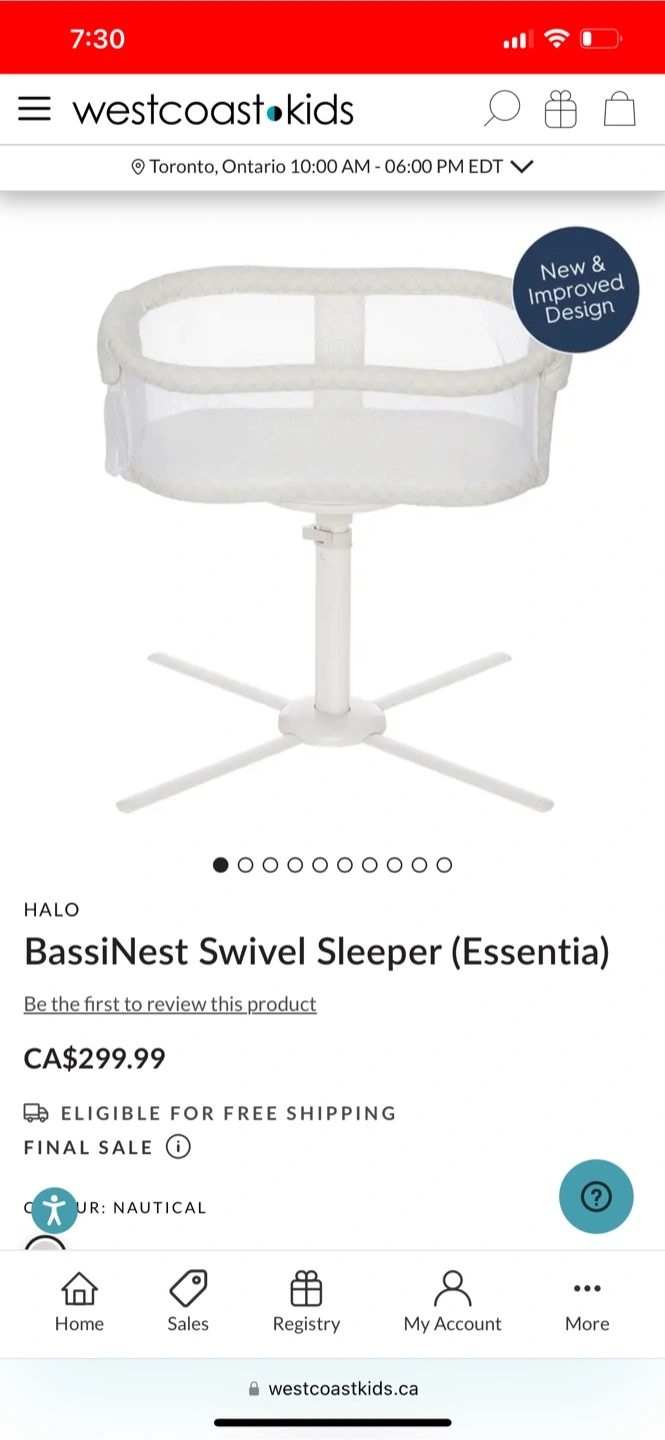Open the accessibility options button
665x1440 pixels.
pyautogui.click(x=54, y=1211)
